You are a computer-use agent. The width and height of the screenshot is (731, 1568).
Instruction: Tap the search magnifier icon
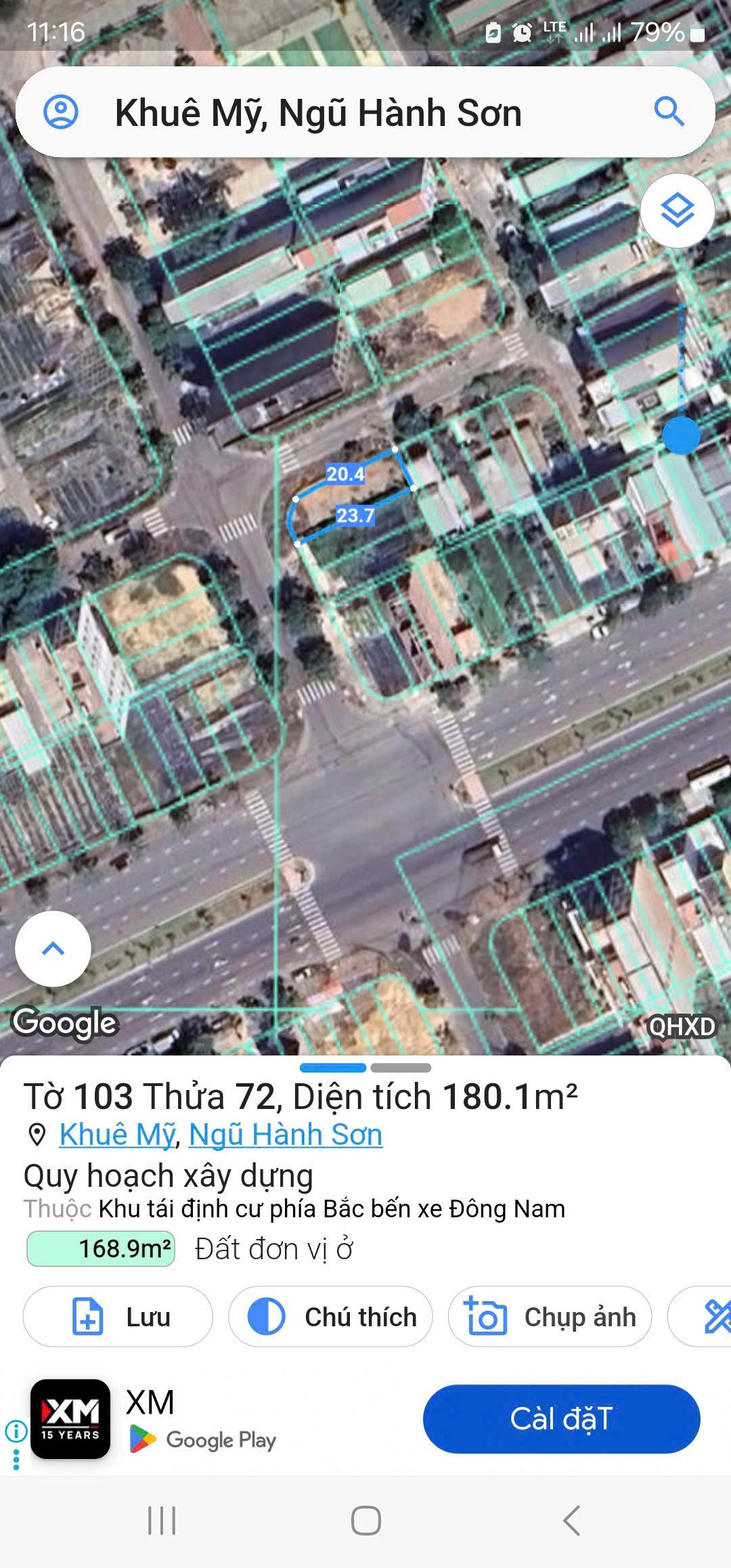coord(669,111)
